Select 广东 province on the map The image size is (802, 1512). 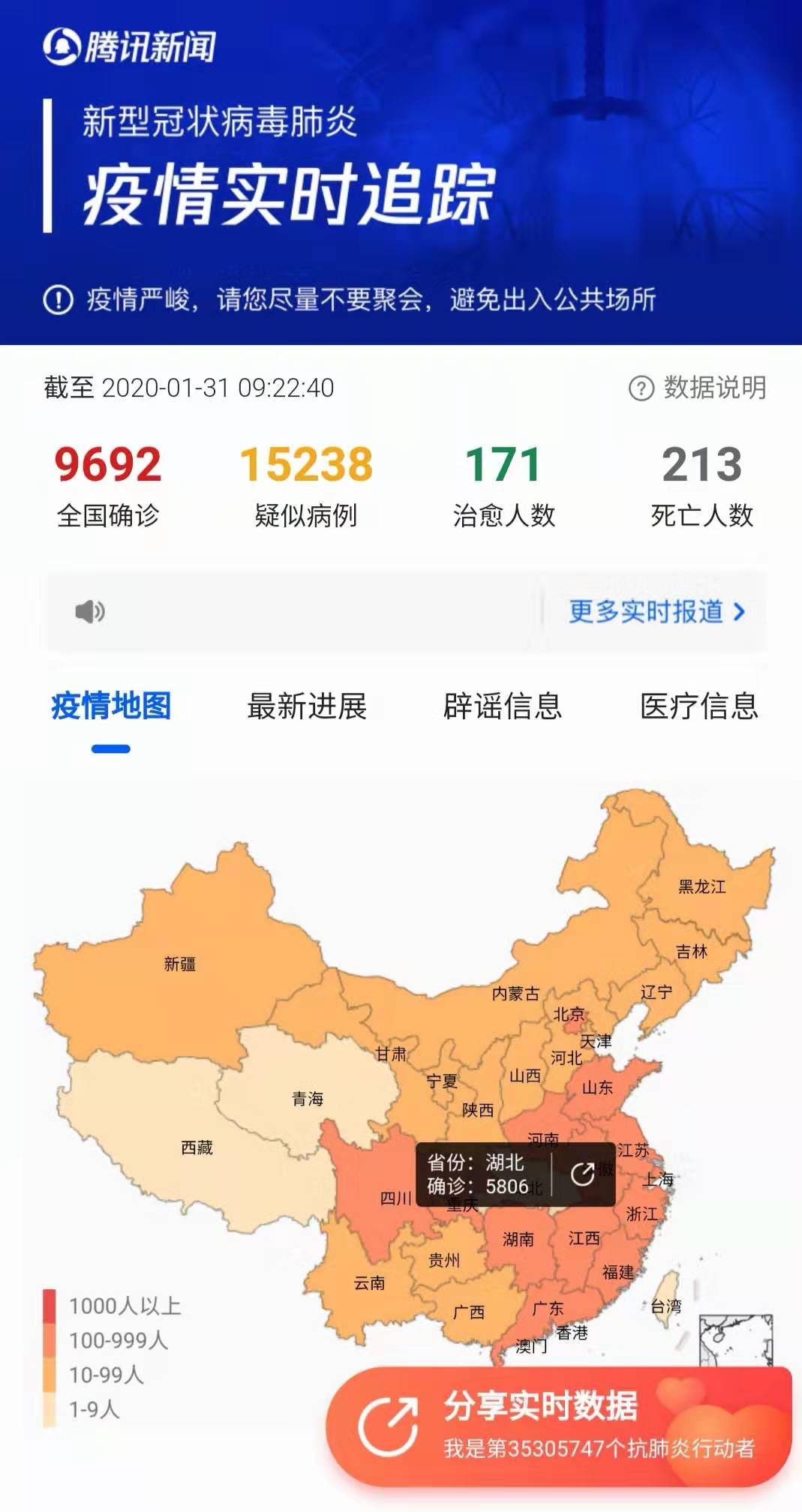[x=548, y=1309]
